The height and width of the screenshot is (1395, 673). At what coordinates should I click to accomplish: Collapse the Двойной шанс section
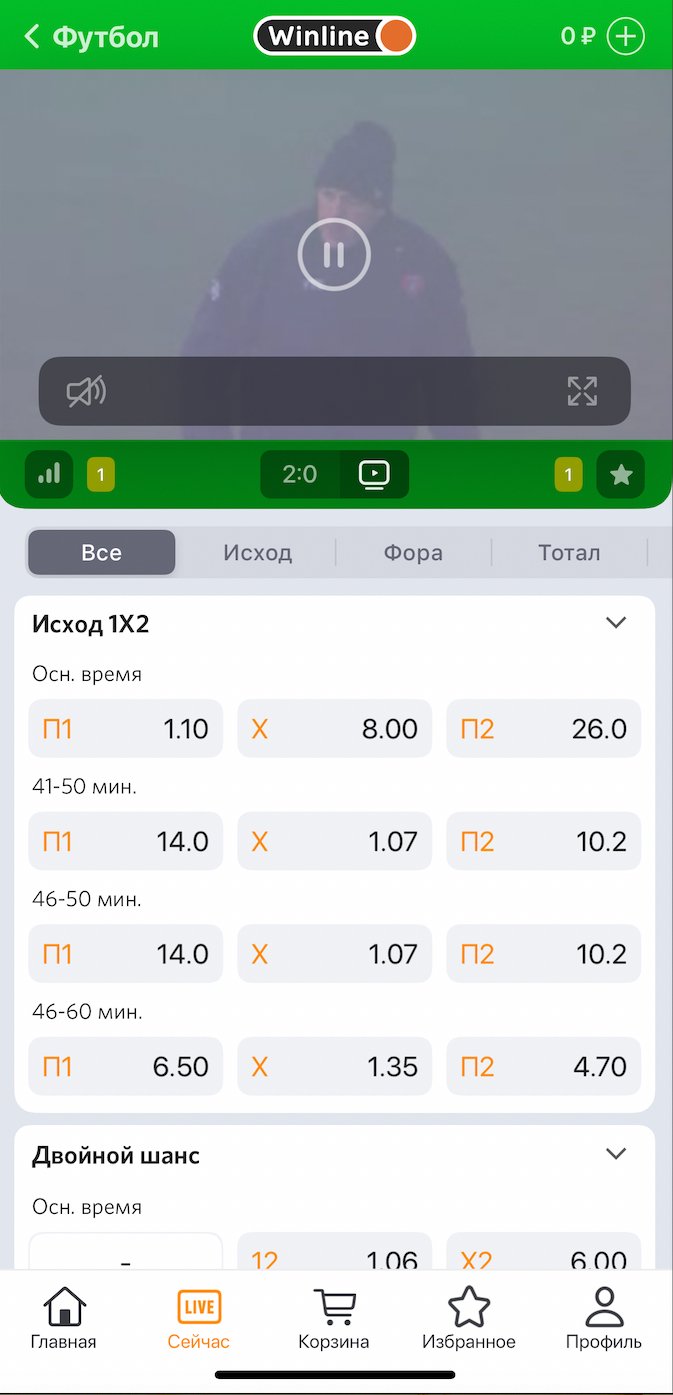pyautogui.click(x=616, y=1154)
